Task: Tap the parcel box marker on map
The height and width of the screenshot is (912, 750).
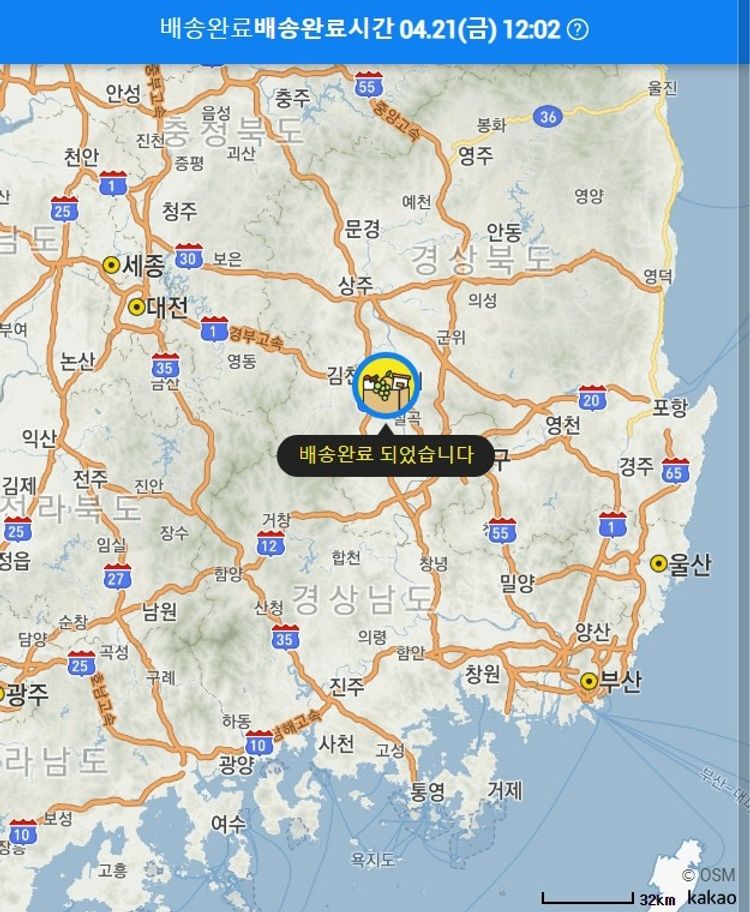Action: coord(386,385)
